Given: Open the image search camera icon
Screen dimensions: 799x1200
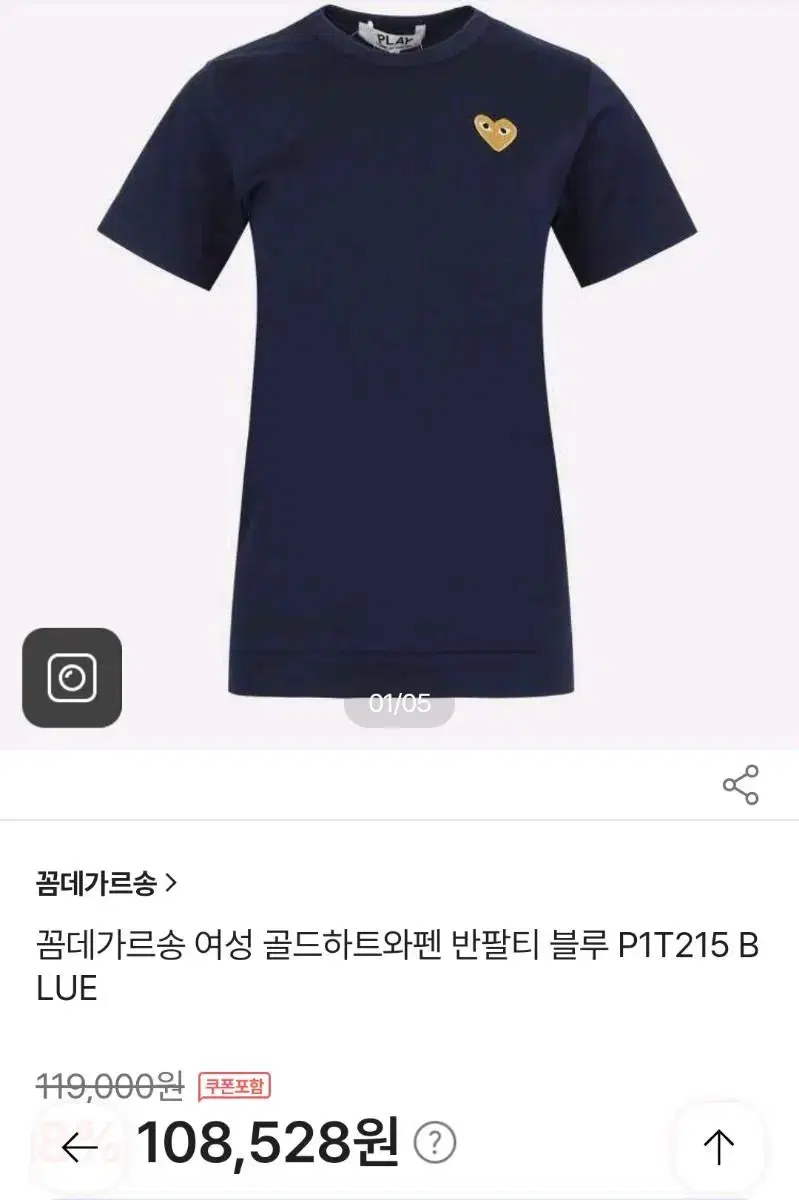Looking at the screenshot, I should (72, 678).
